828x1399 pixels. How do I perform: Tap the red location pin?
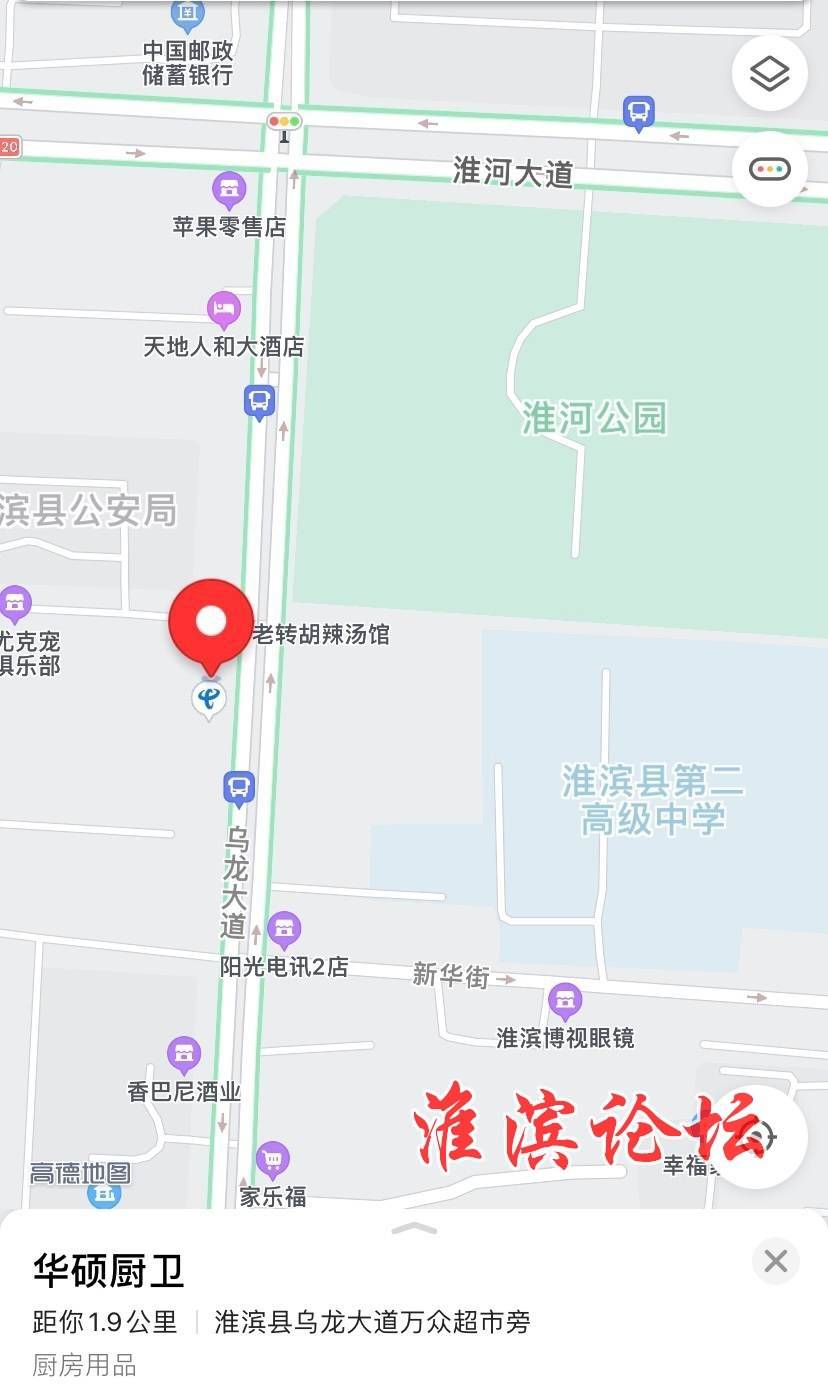click(x=210, y=622)
